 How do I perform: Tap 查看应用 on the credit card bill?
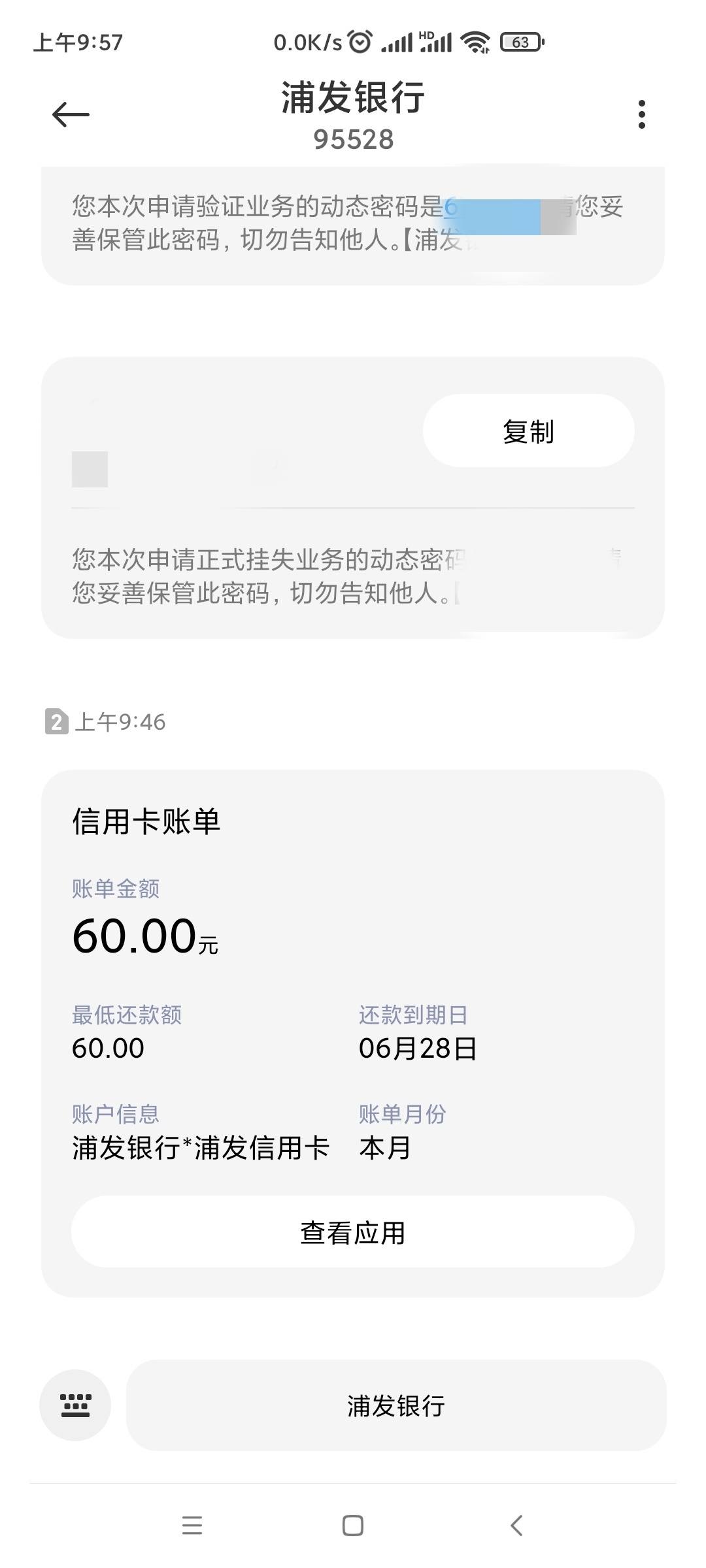coord(353,1232)
